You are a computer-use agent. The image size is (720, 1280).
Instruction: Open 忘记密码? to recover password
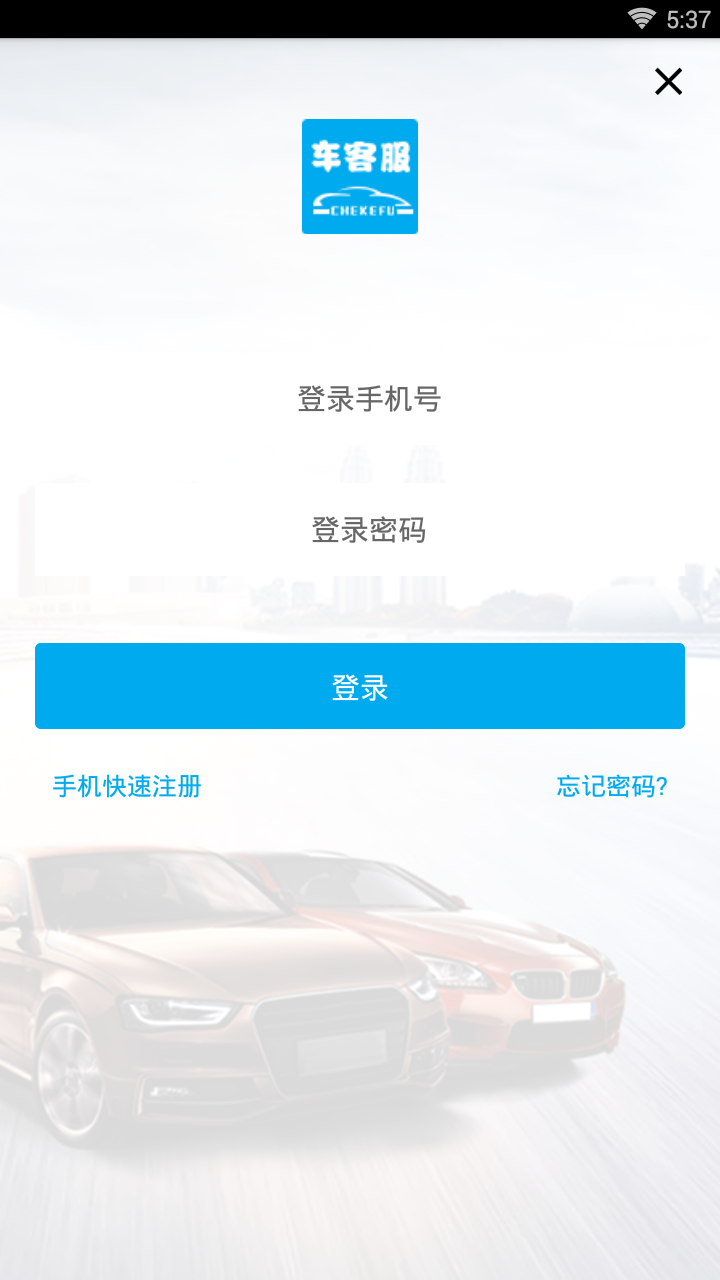612,786
